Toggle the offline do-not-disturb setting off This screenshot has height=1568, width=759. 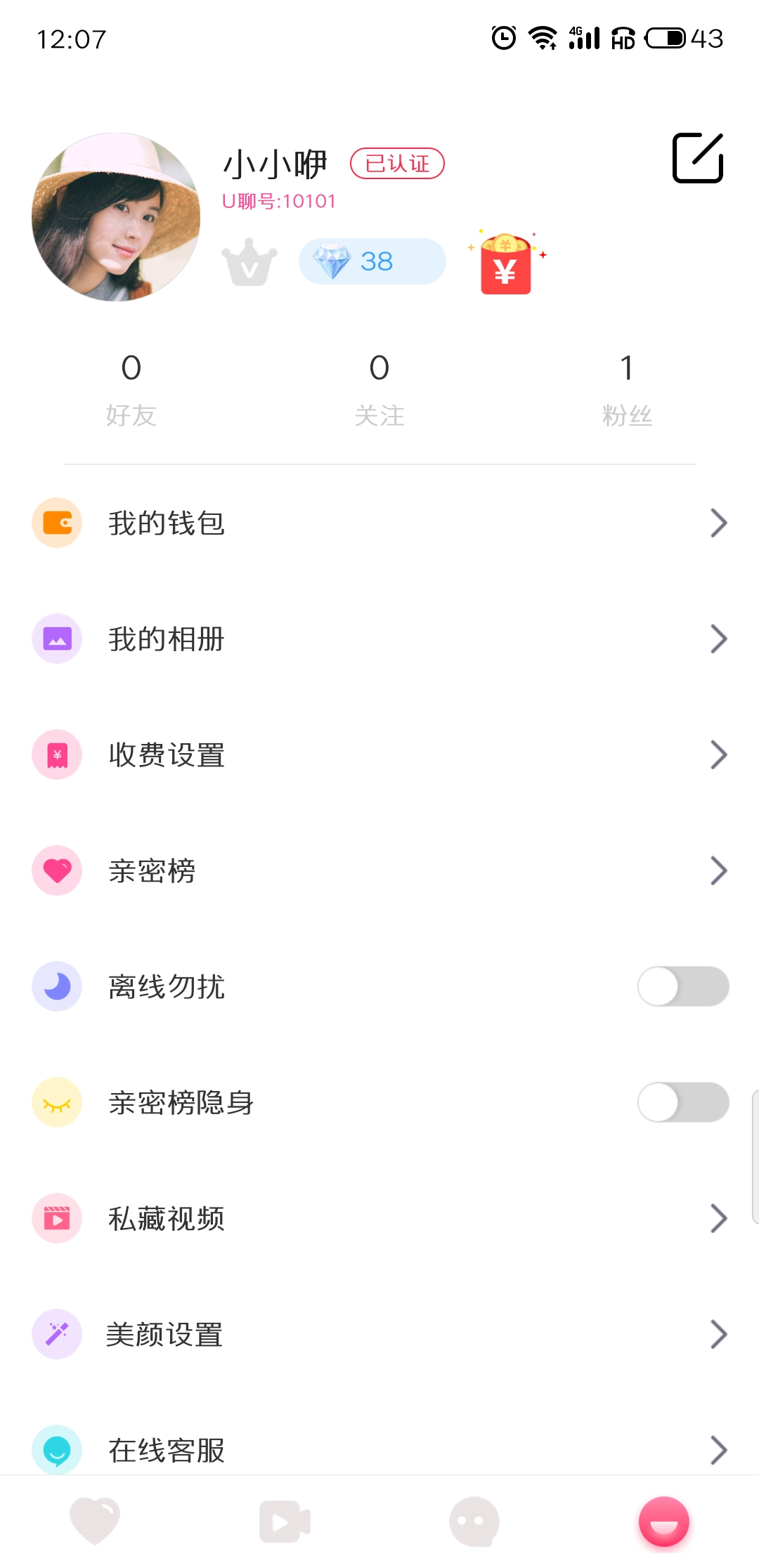click(x=682, y=986)
